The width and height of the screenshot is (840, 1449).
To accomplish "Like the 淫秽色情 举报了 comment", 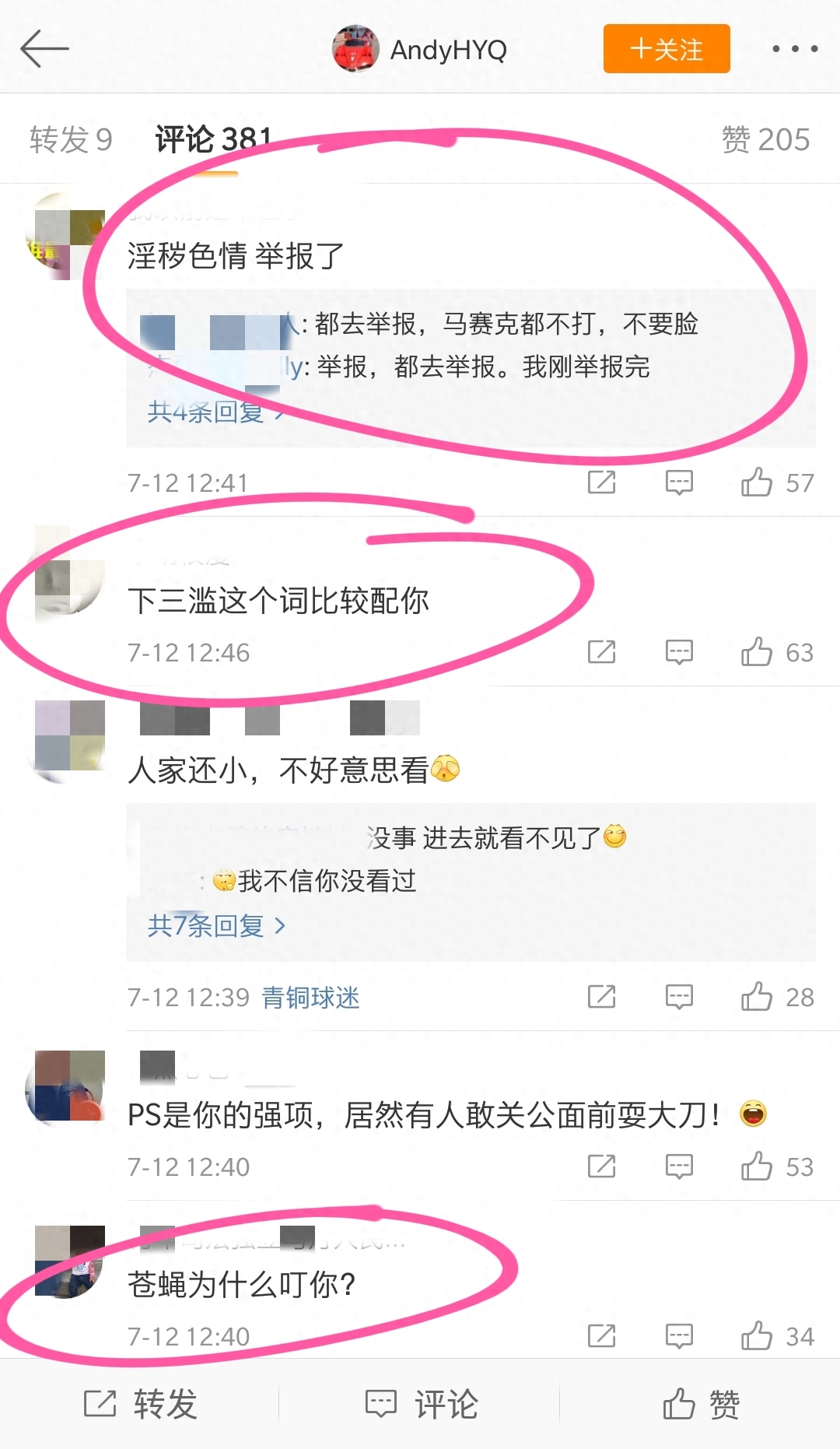I will coord(757,482).
